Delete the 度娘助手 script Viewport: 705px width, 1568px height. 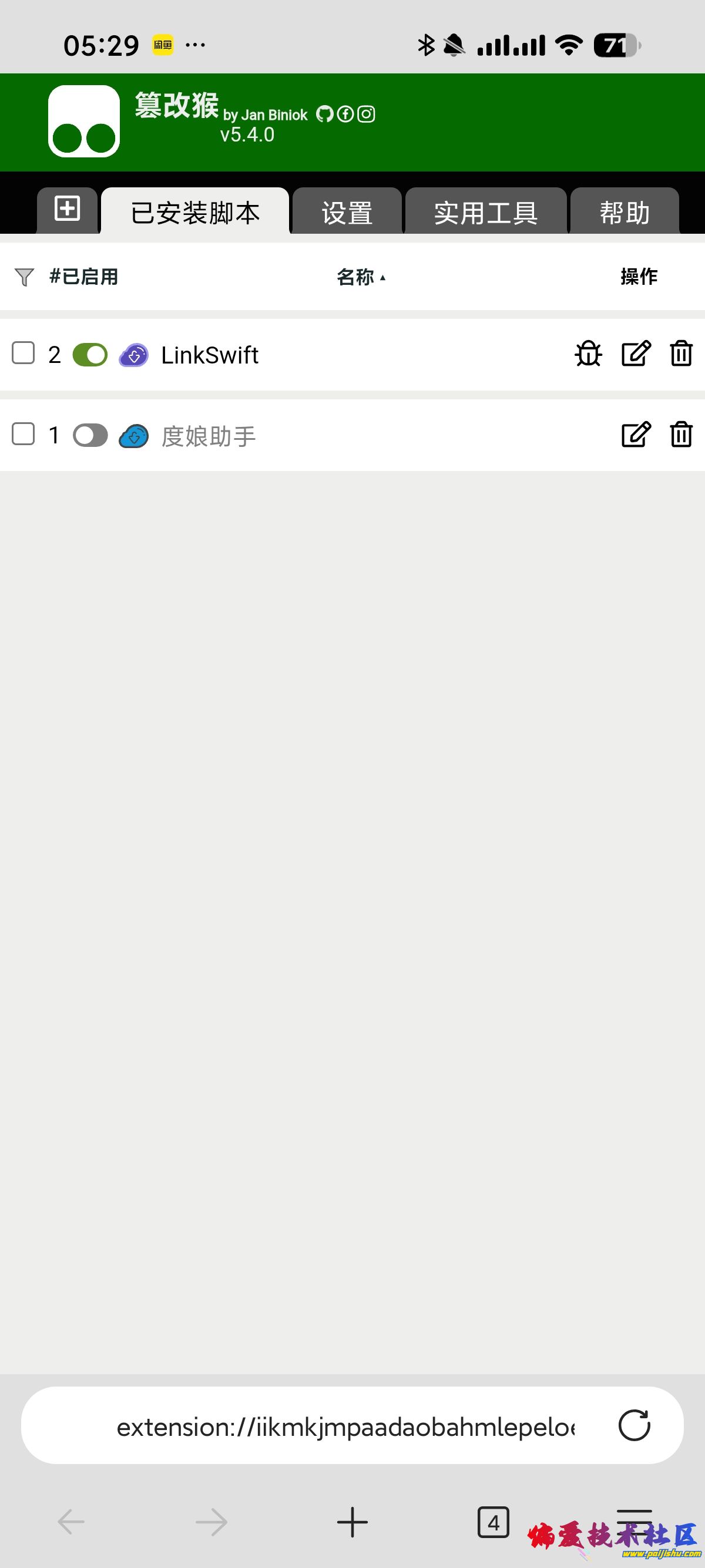pyautogui.click(x=681, y=435)
